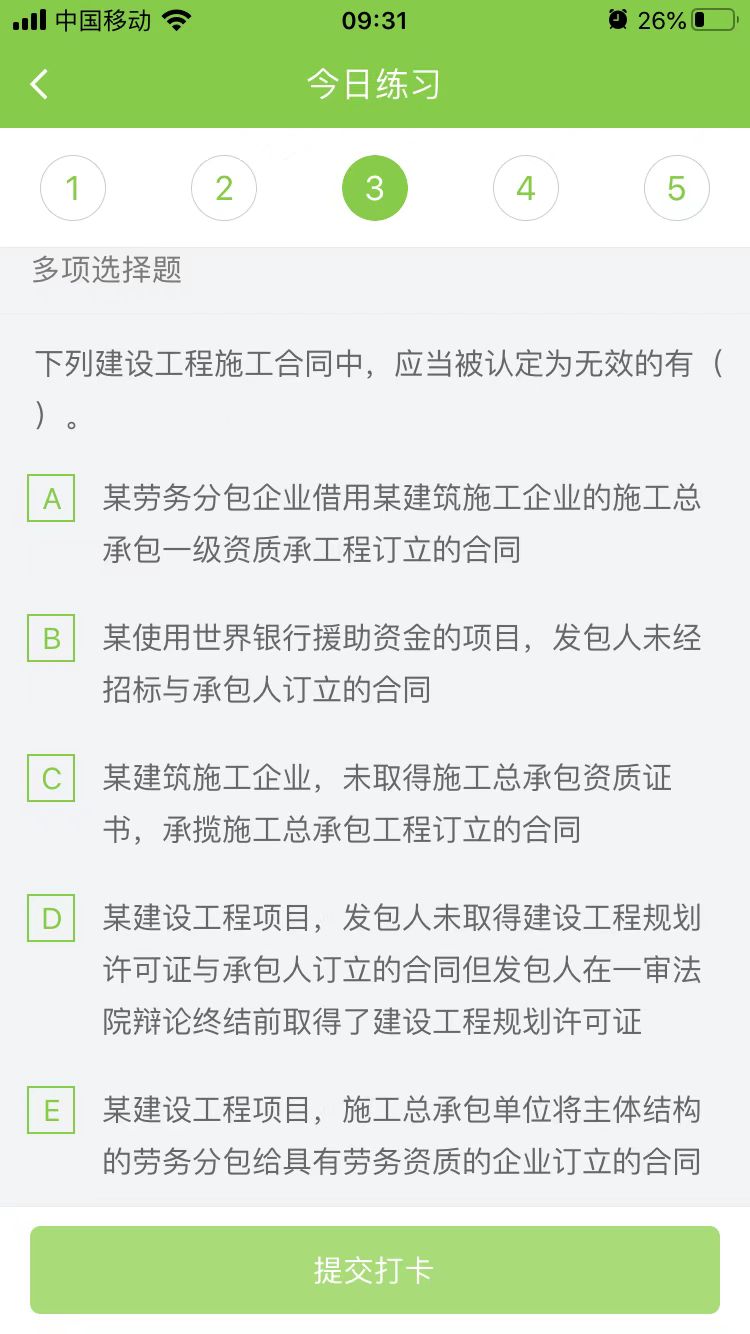The image size is (750, 1334).
Task: Mark answer option D
Action: click(x=51, y=918)
